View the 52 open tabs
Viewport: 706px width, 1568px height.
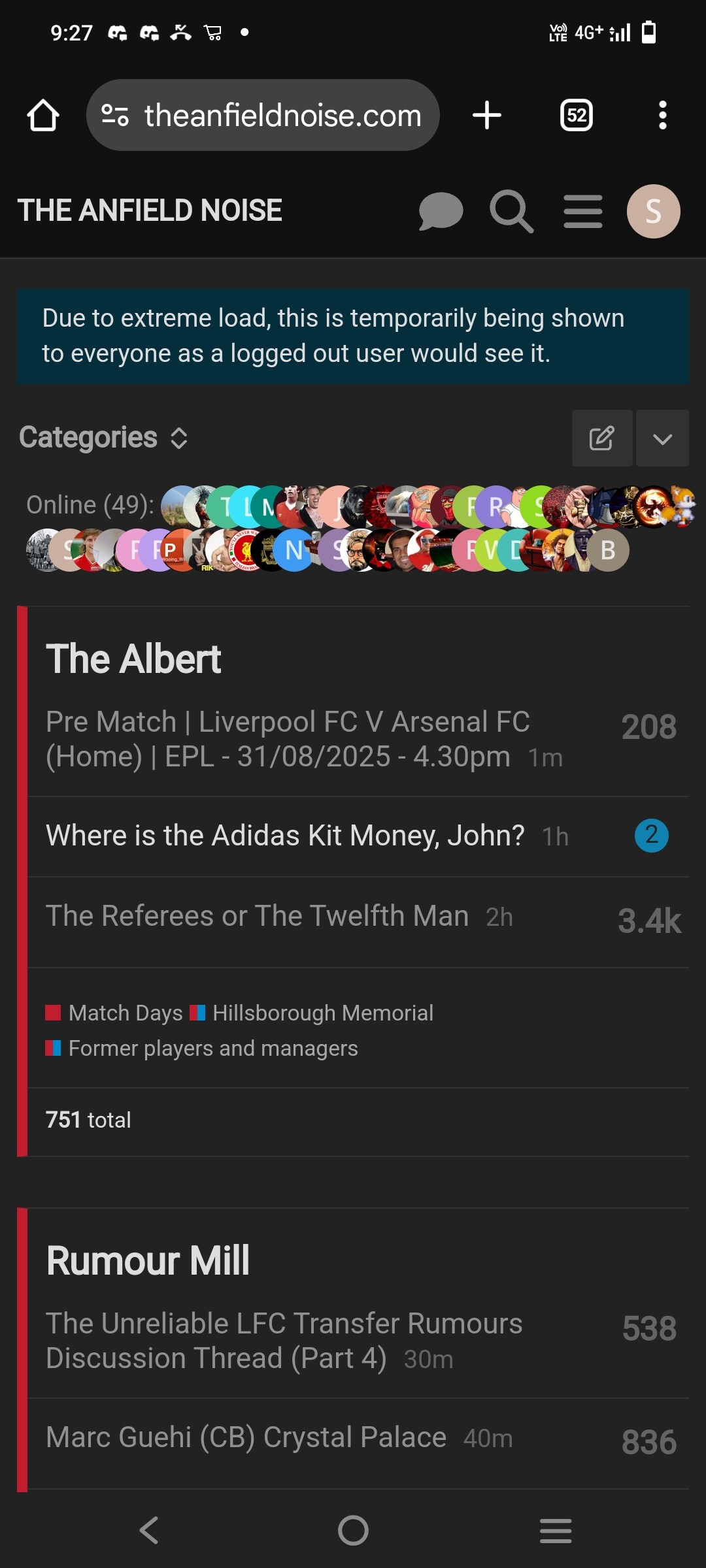click(x=576, y=116)
